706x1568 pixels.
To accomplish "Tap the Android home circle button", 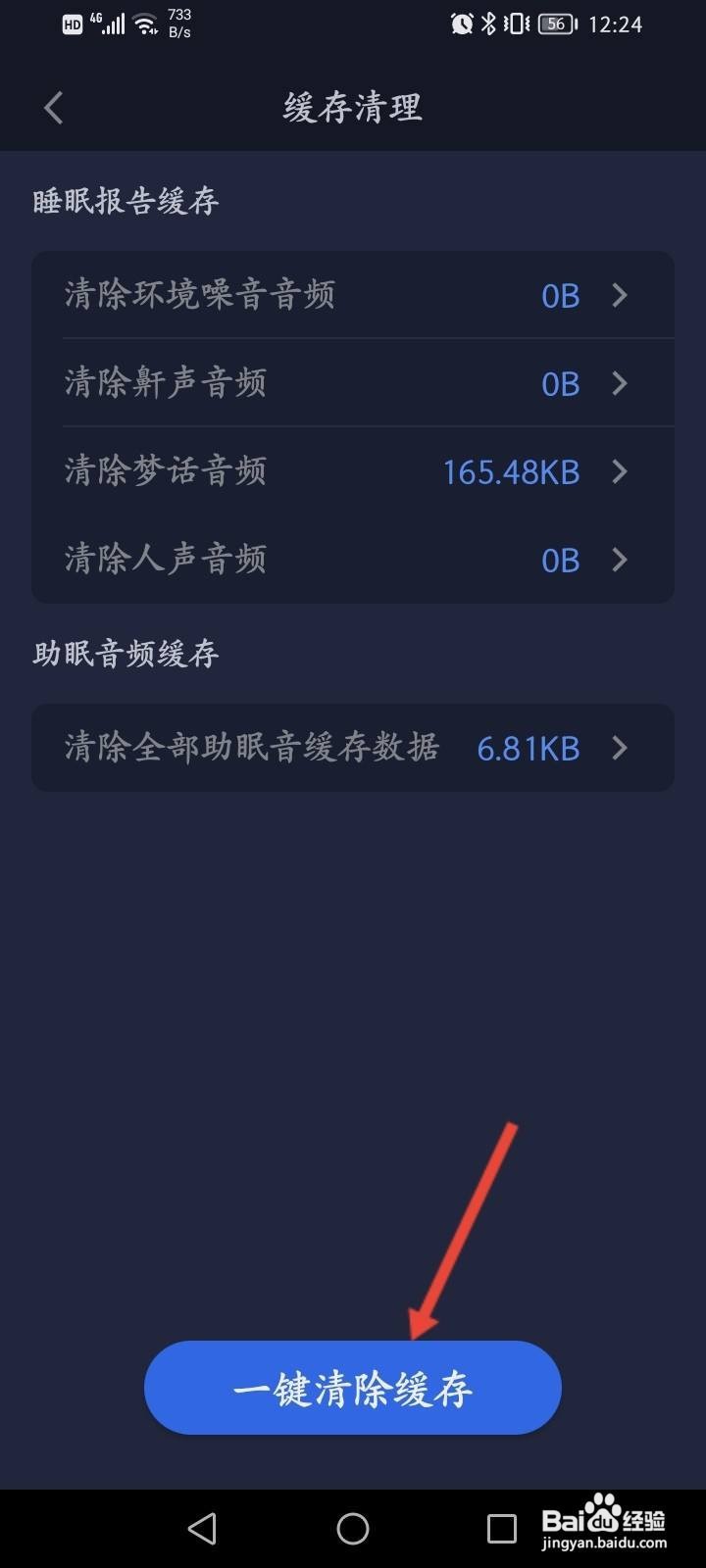I will [x=353, y=1525].
